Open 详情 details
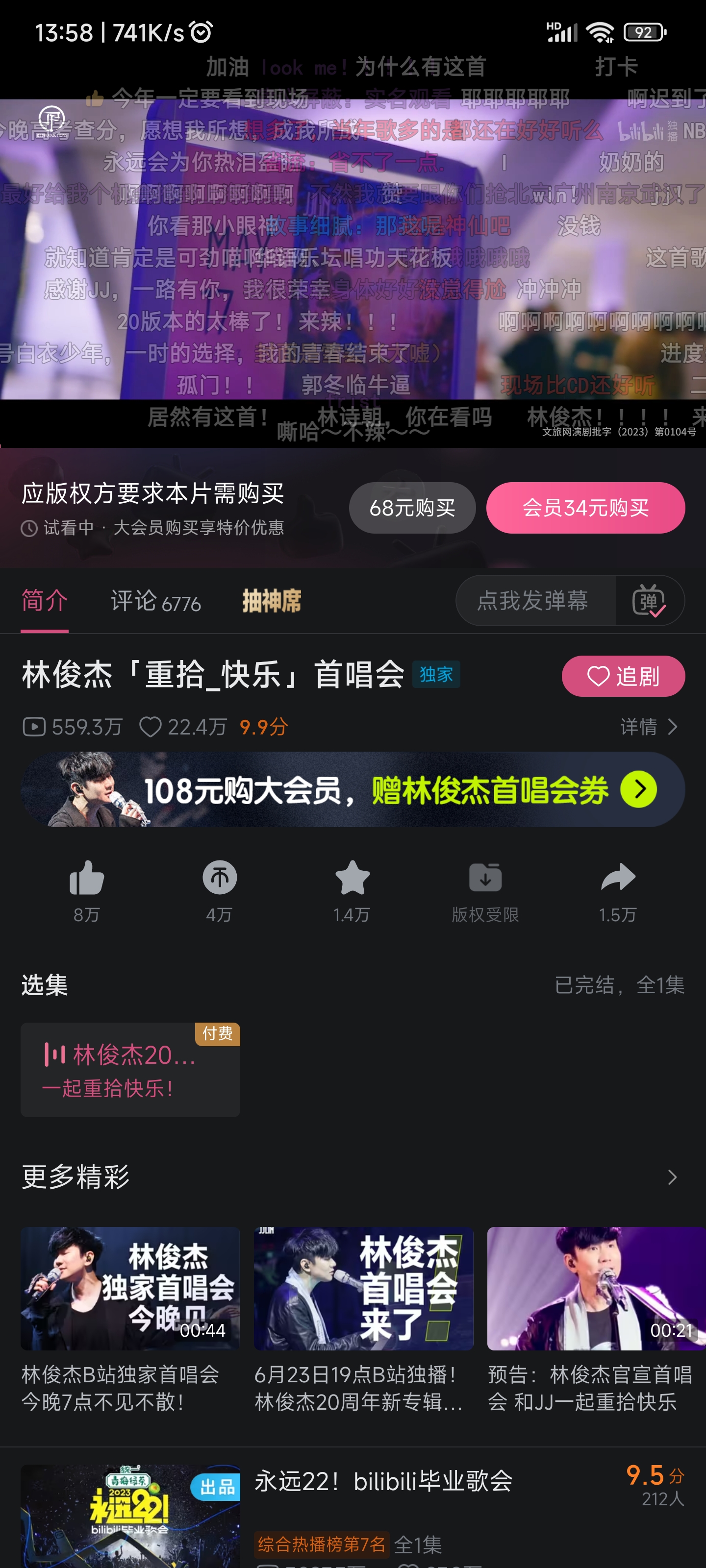Viewport: 706px width, 1568px height. 648,726
